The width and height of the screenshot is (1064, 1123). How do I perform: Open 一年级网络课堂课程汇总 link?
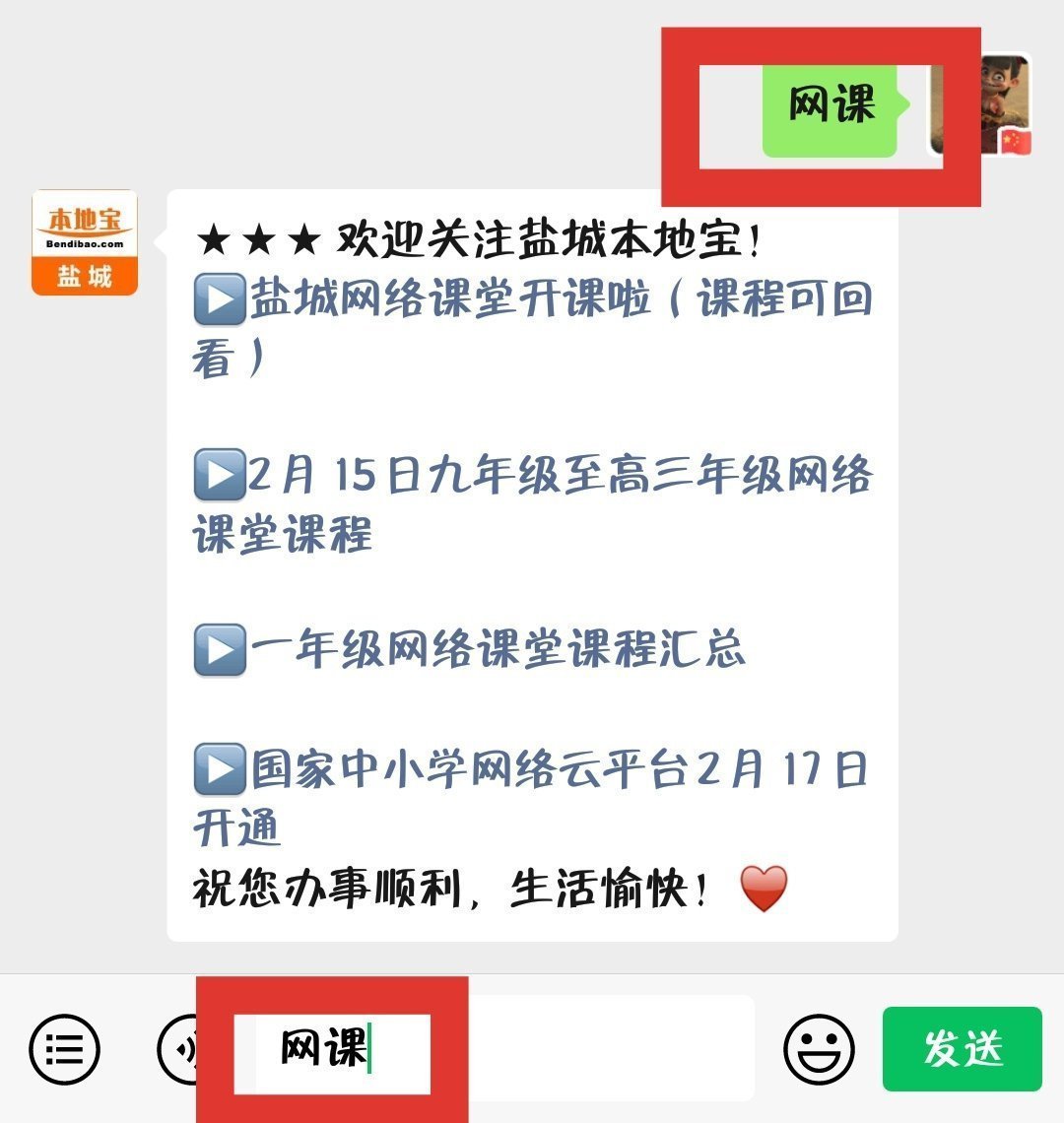pyautogui.click(x=498, y=650)
